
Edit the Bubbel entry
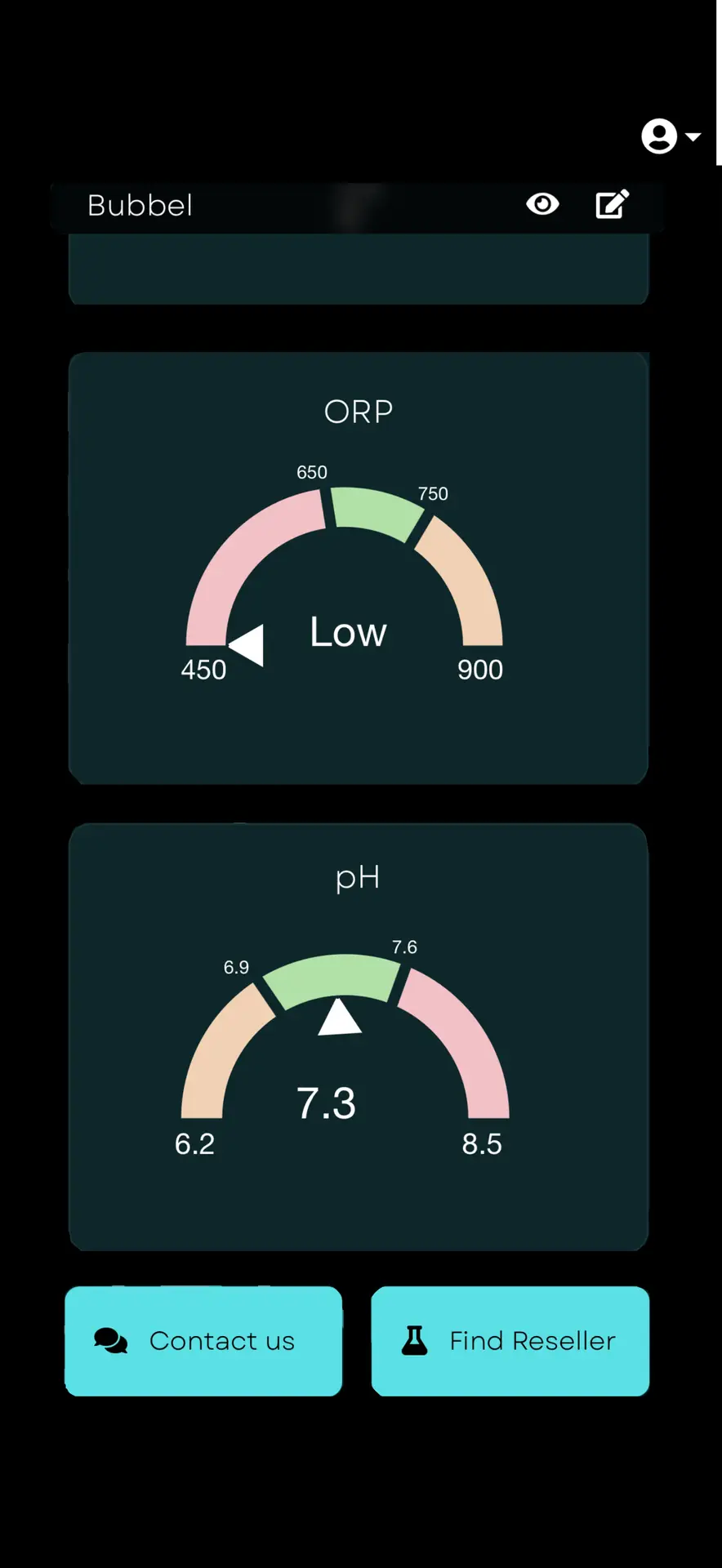point(612,204)
